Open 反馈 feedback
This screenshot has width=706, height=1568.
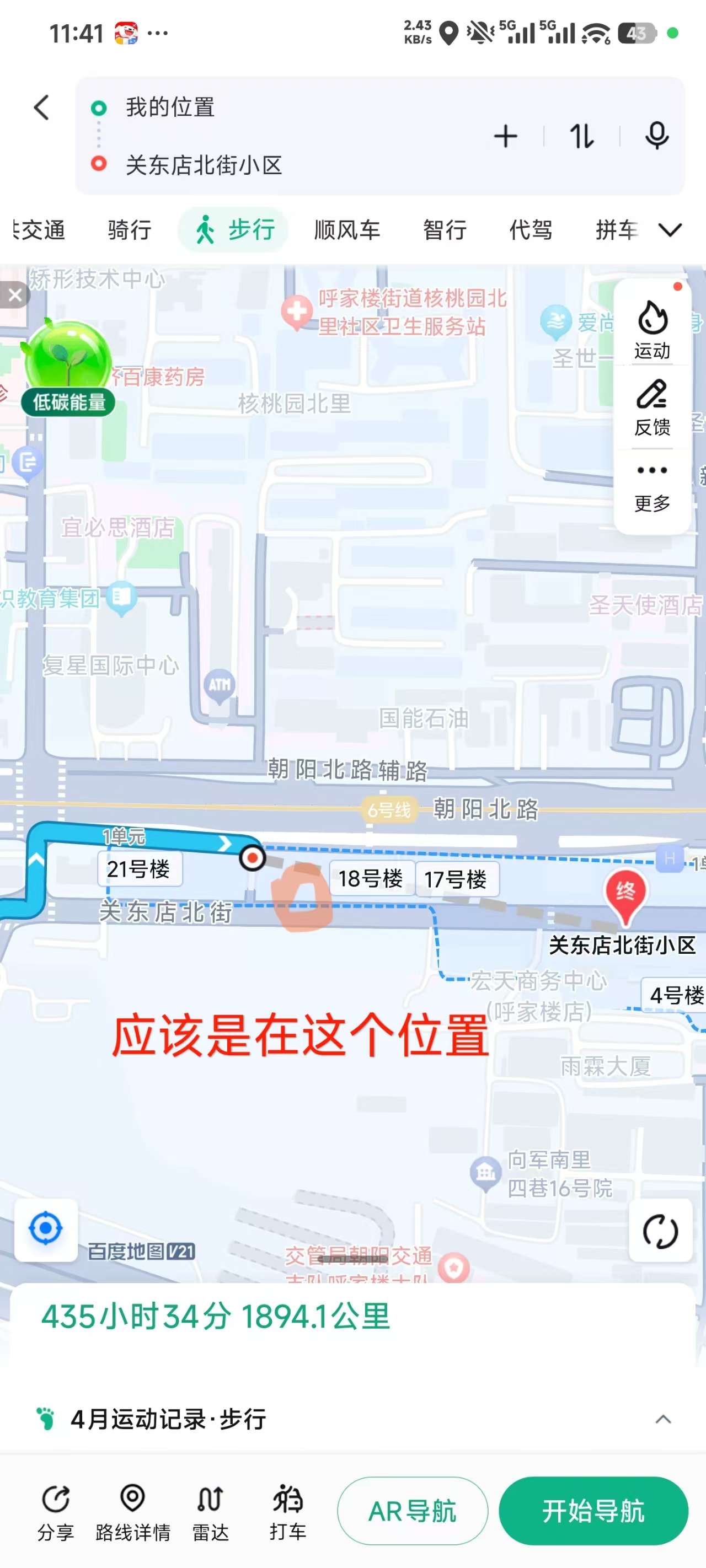652,406
